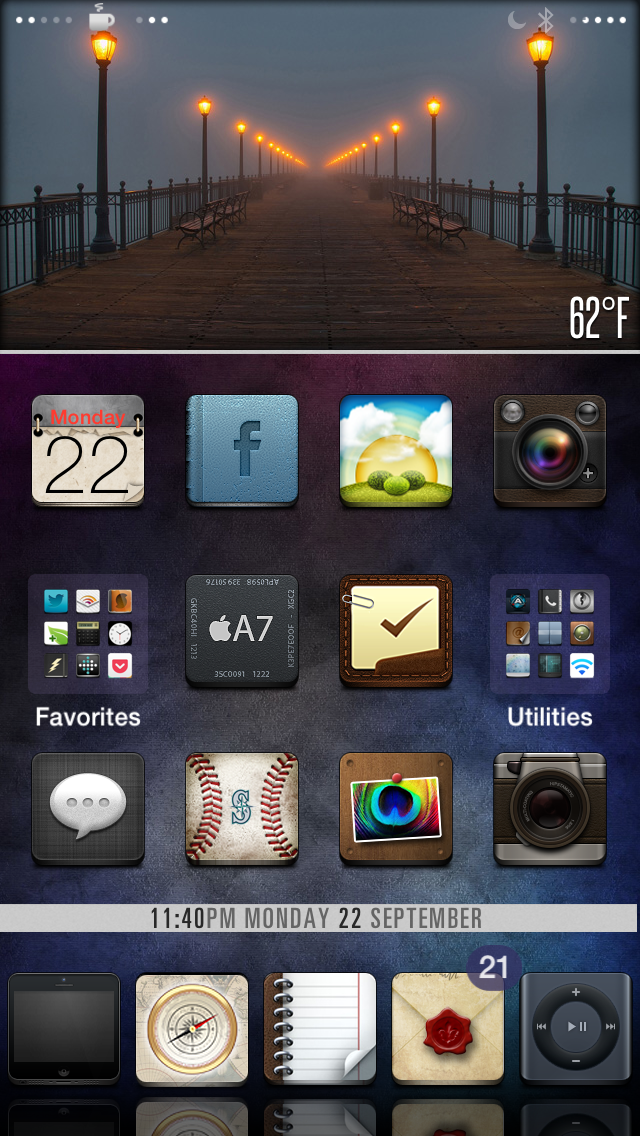Image resolution: width=640 pixels, height=1136 pixels.
Task: Open the Notes notebook in dock
Action: tap(320, 1029)
